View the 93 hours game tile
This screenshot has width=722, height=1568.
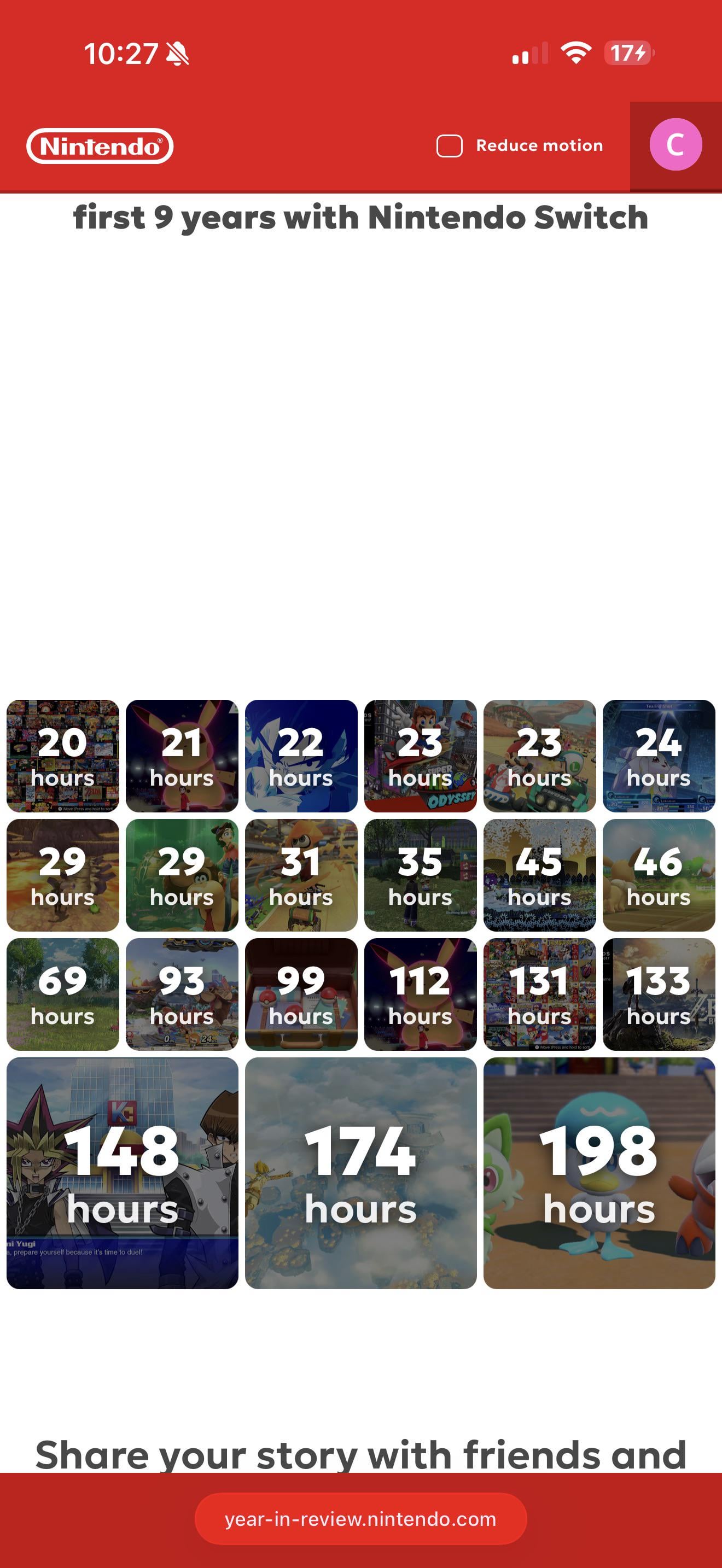click(182, 994)
